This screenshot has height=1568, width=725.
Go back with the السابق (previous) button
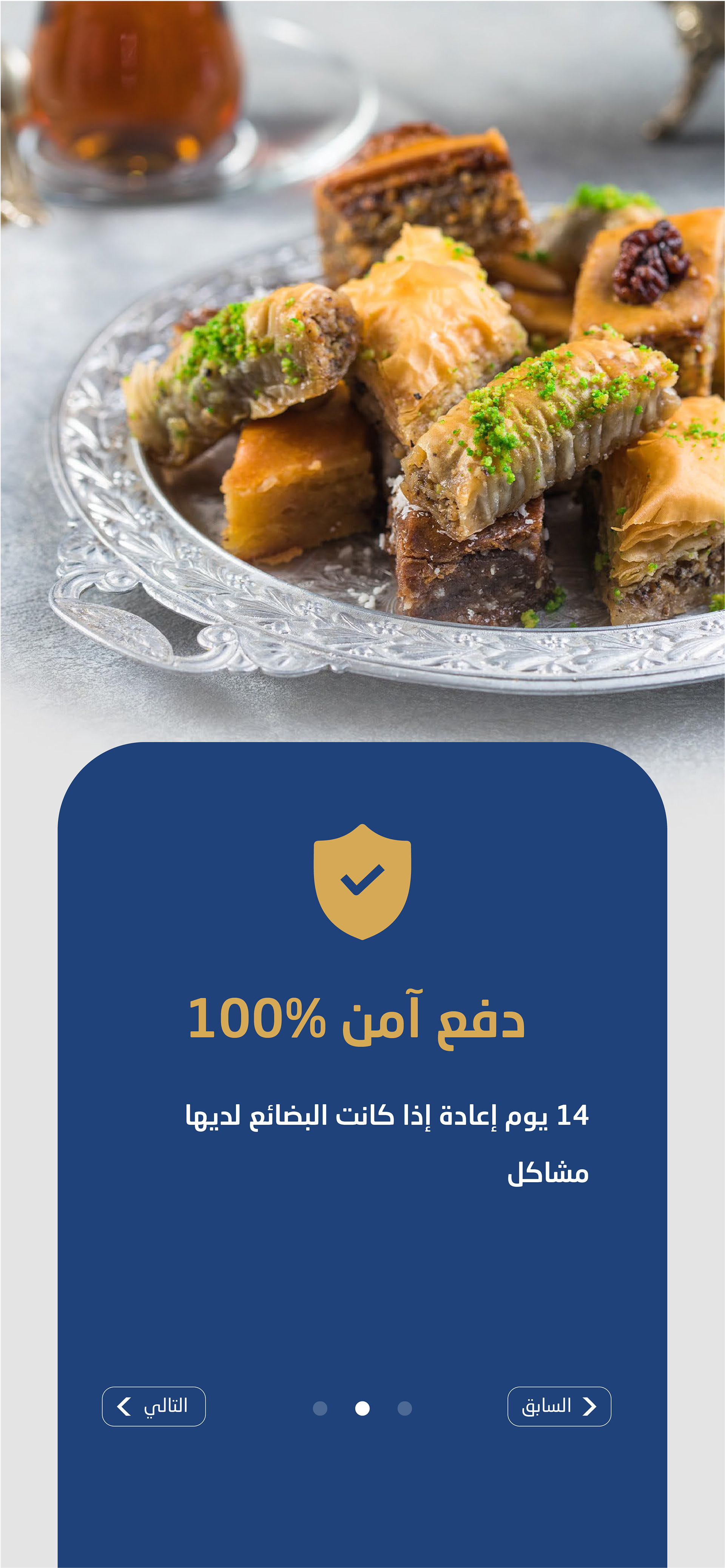[x=559, y=1407]
